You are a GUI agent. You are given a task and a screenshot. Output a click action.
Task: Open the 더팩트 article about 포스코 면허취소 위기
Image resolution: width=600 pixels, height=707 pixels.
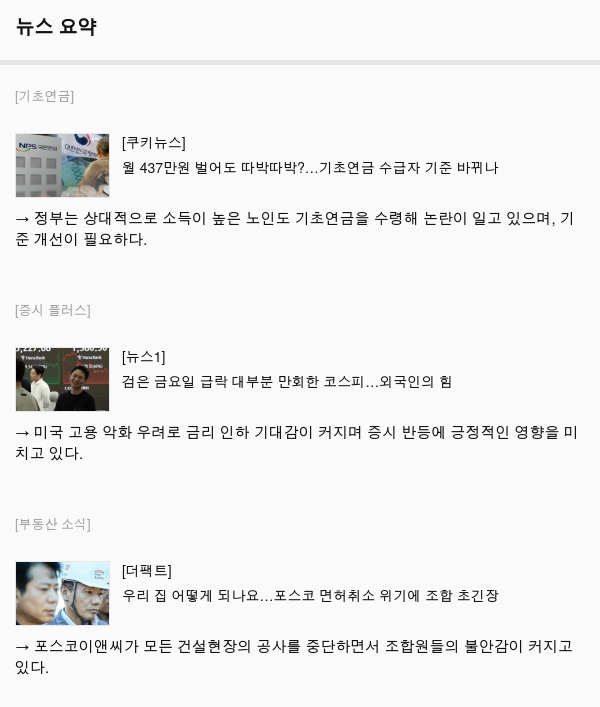point(309,596)
